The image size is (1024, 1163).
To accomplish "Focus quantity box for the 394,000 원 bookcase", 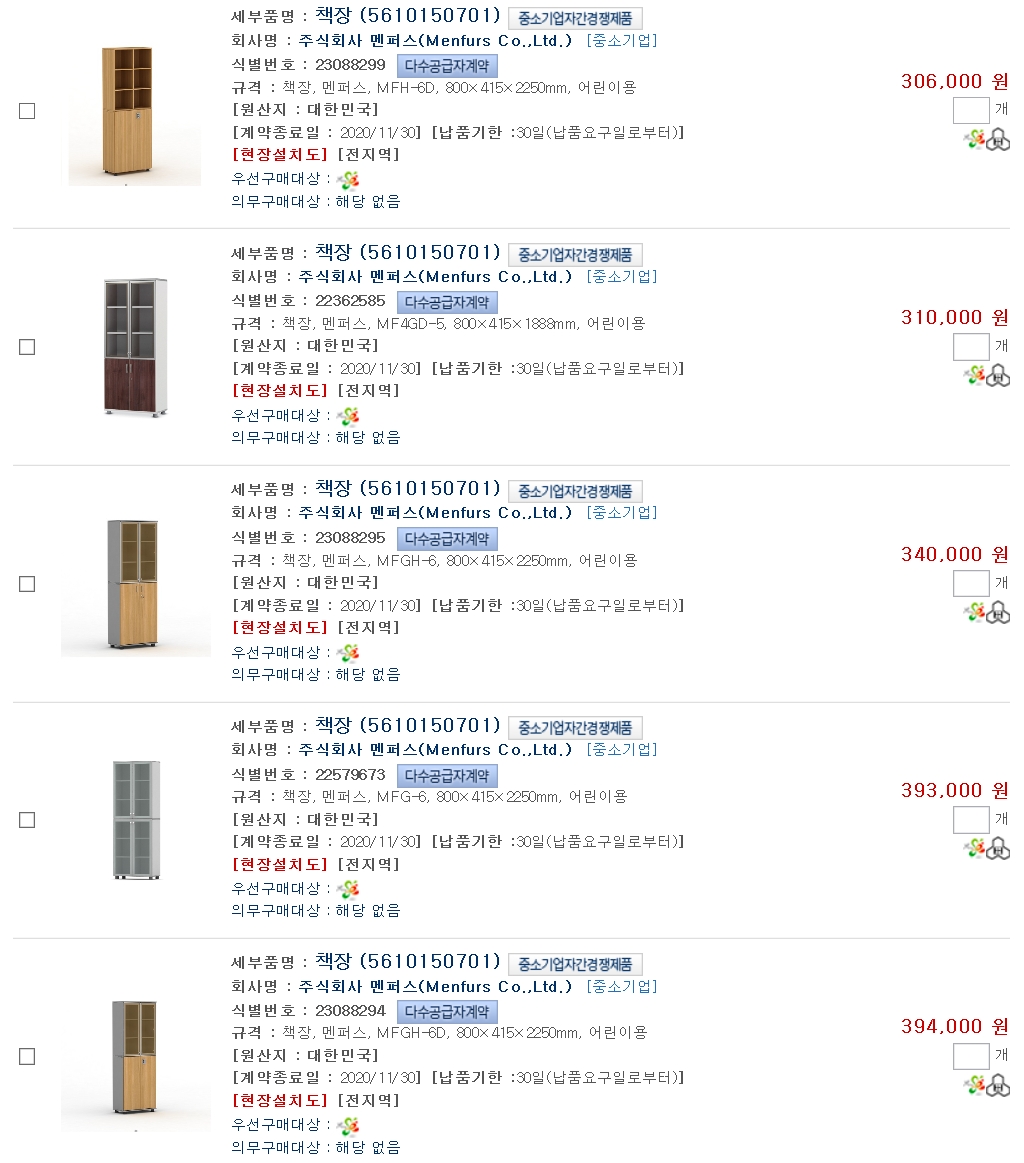I will coord(970,1056).
